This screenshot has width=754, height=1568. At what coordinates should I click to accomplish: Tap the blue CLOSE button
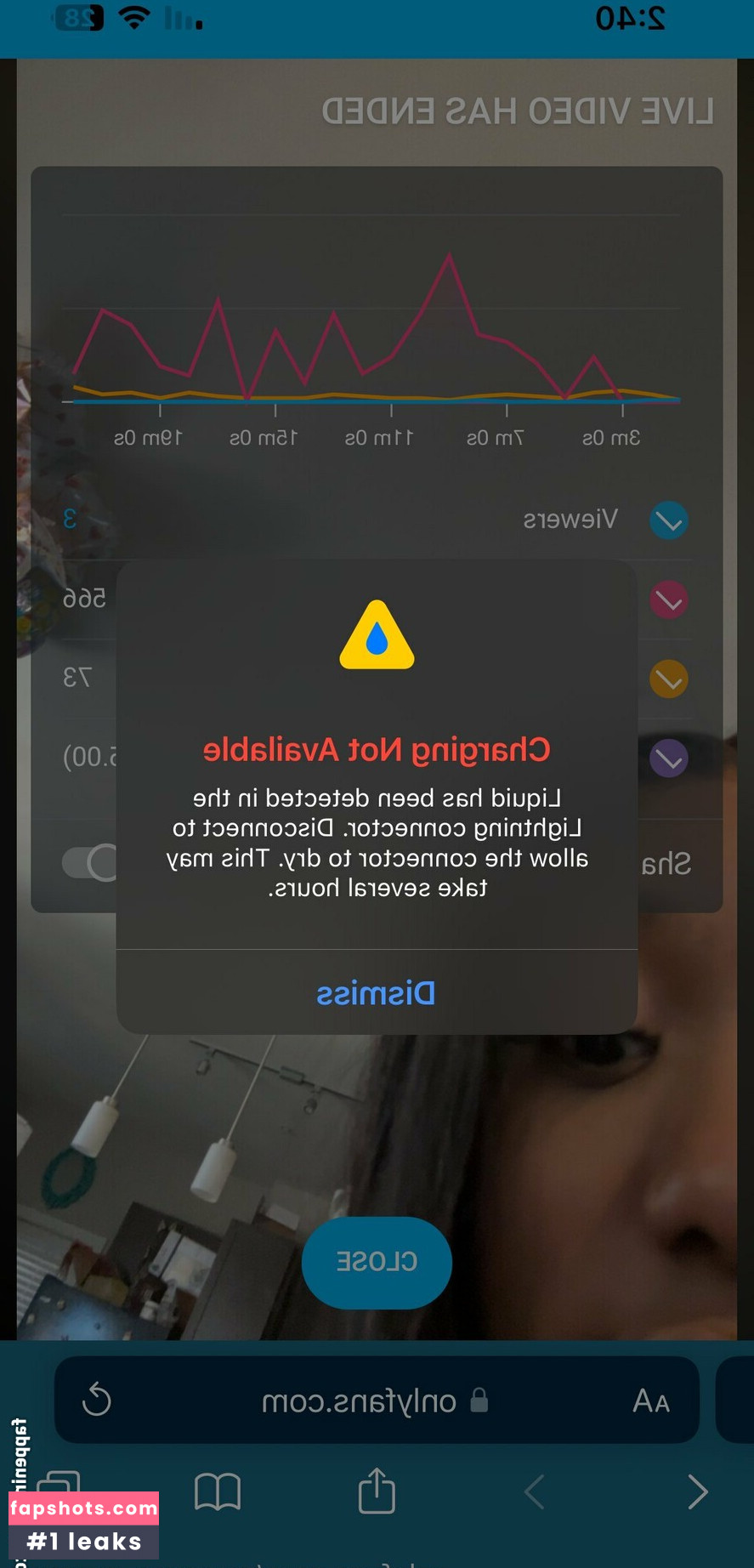pyautogui.click(x=377, y=1262)
